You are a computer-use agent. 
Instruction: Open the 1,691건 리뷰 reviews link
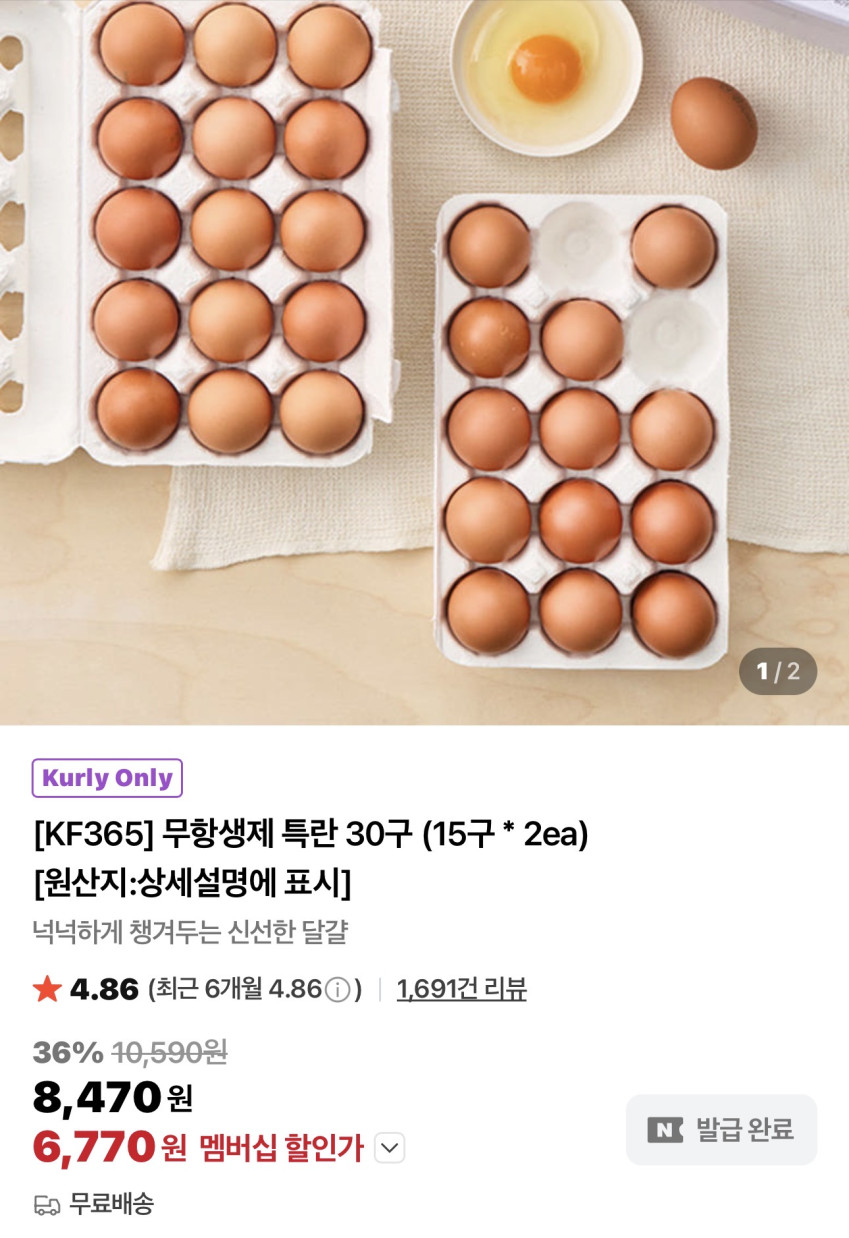(461, 990)
